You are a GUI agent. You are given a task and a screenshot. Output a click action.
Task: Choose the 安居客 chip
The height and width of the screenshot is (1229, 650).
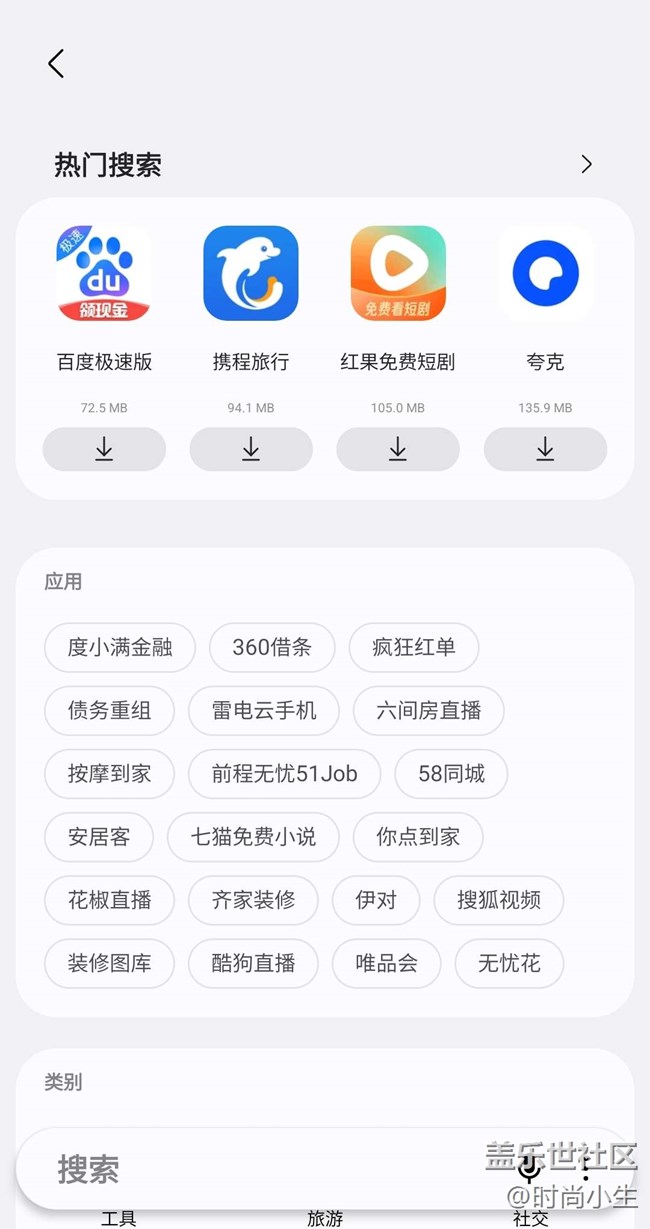pos(99,837)
